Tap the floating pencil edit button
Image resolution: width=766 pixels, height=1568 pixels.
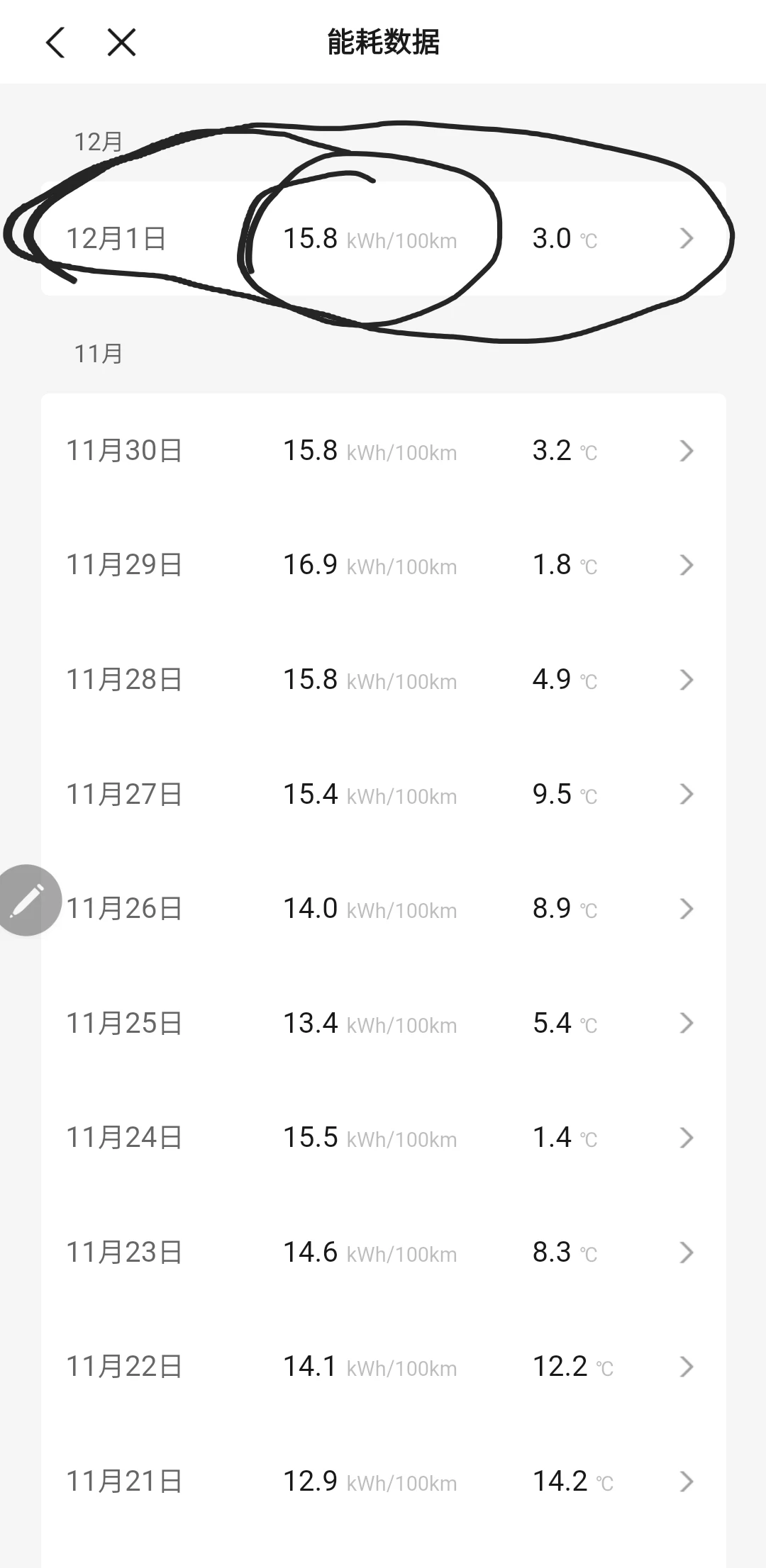(28, 900)
